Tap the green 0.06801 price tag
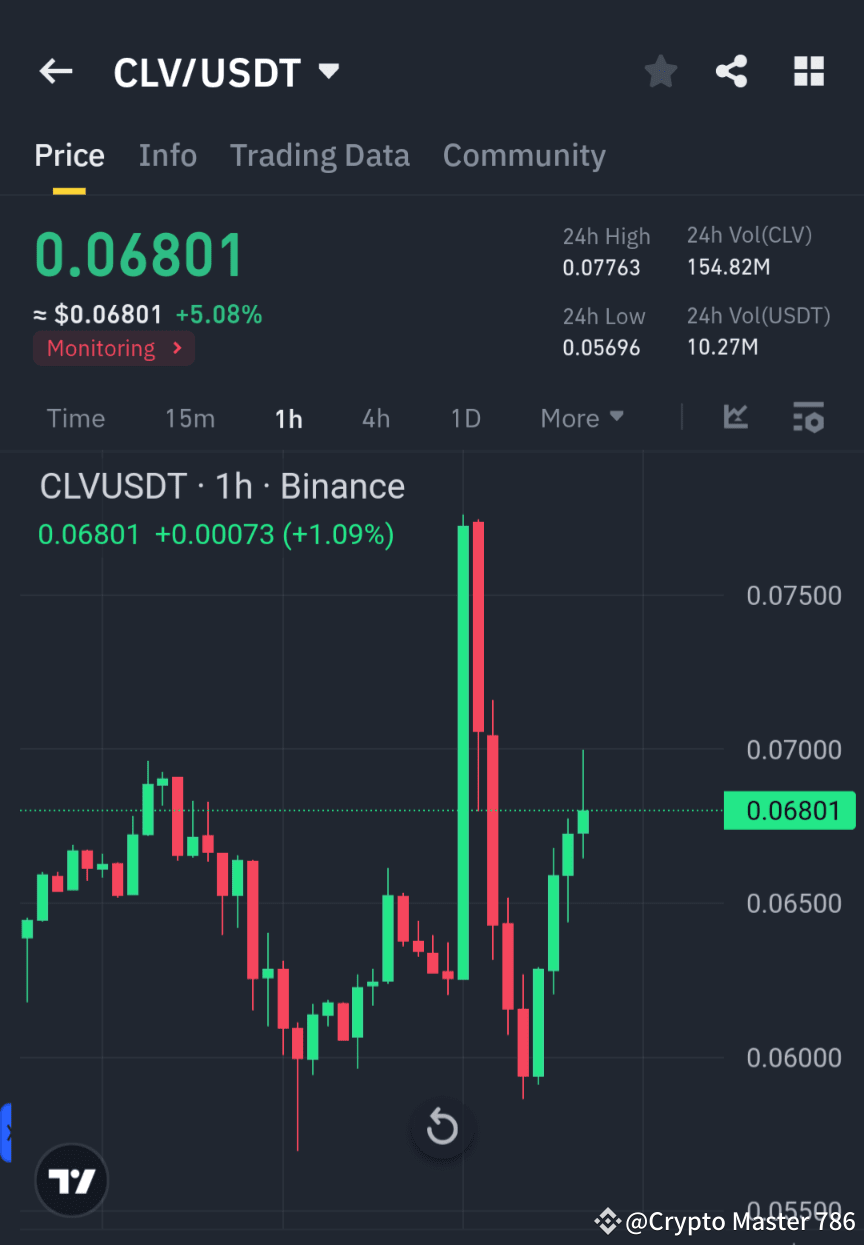This screenshot has width=864, height=1245. tap(789, 810)
